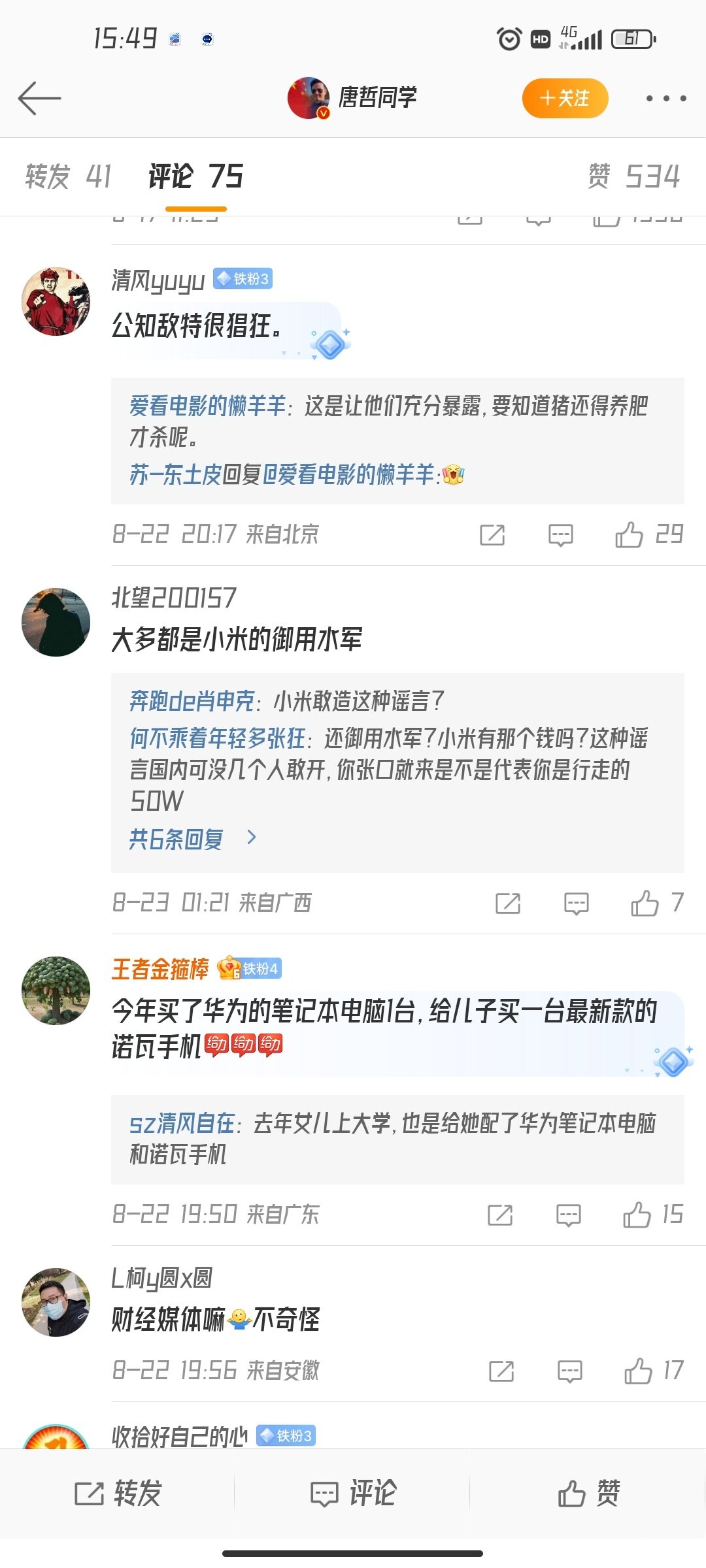Reply to L柯y圆x圆's comment

coord(569,1371)
